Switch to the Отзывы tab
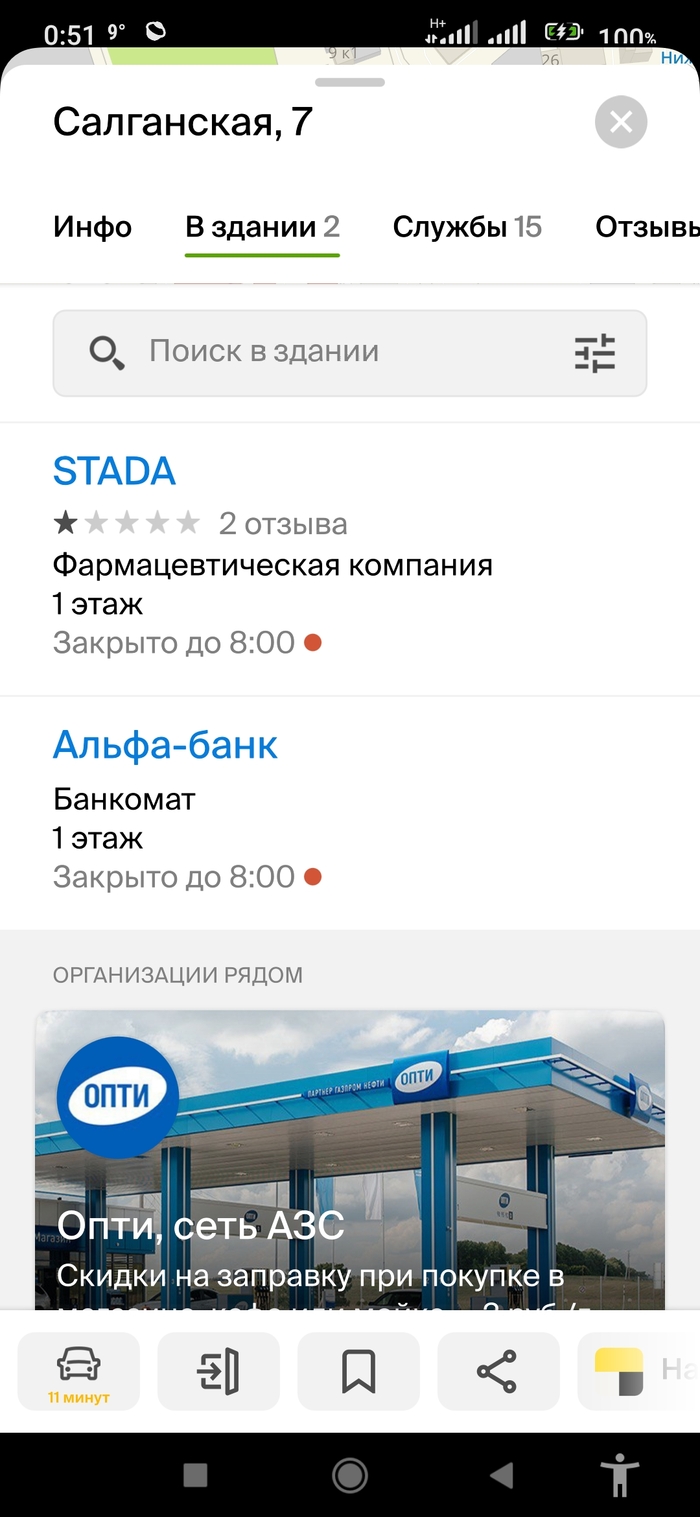 pyautogui.click(x=647, y=227)
